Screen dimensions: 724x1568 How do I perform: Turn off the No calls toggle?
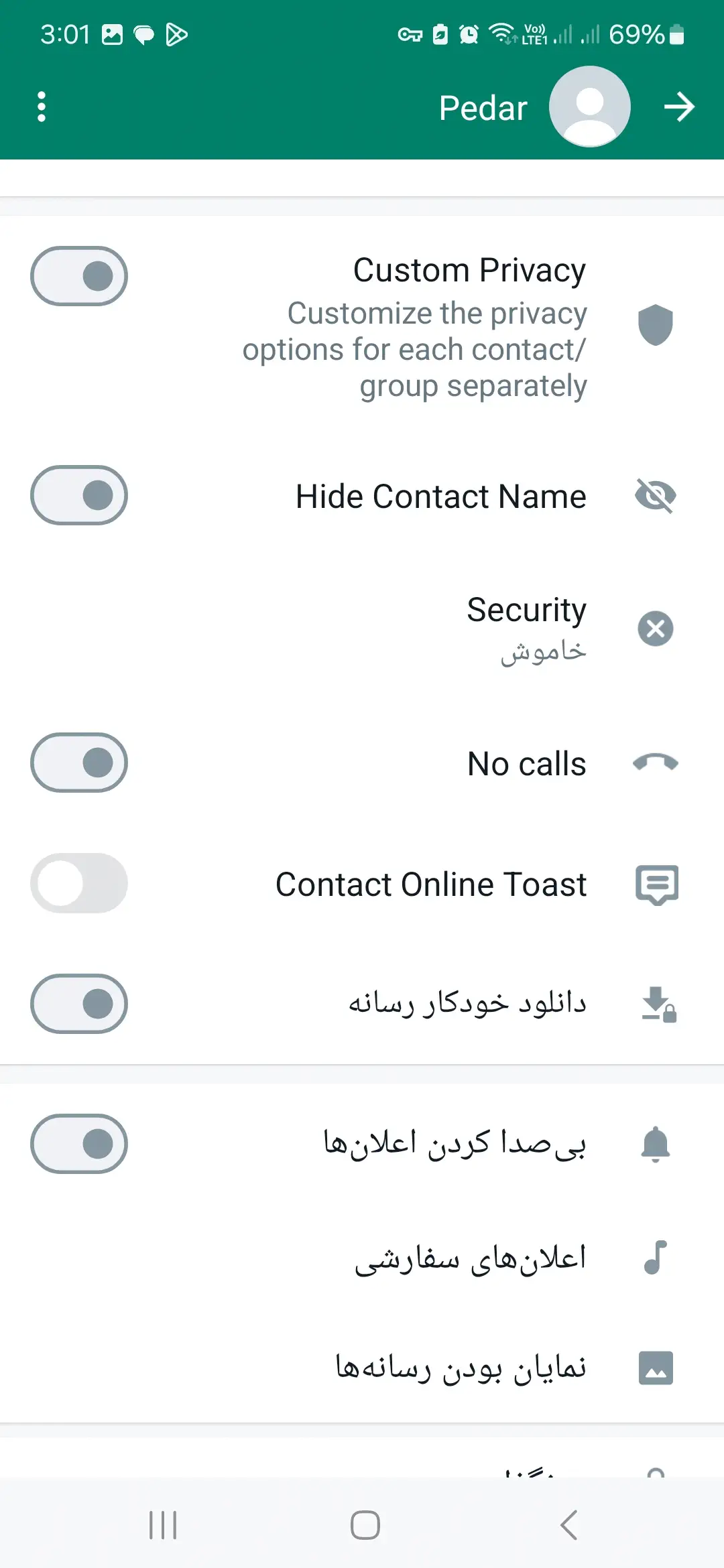pyautogui.click(x=78, y=763)
